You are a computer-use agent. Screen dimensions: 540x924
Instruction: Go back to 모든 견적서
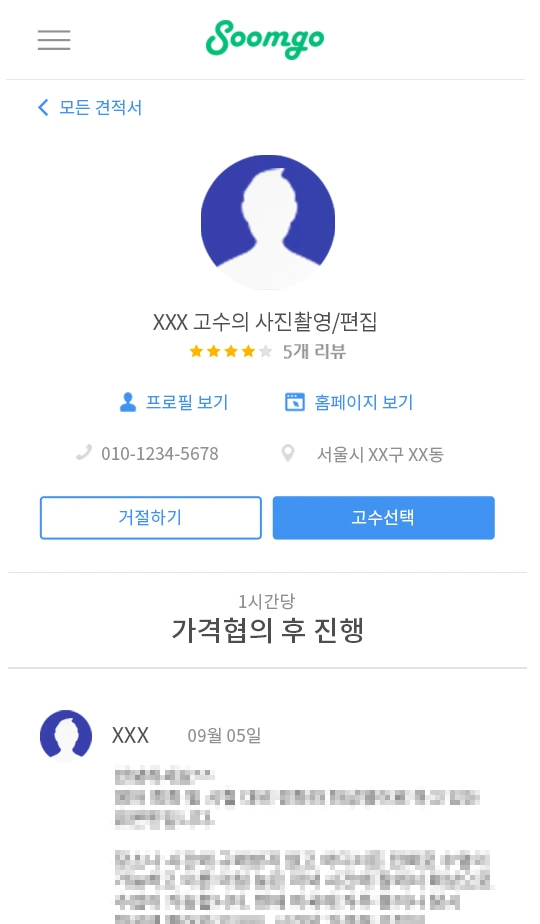click(x=90, y=107)
